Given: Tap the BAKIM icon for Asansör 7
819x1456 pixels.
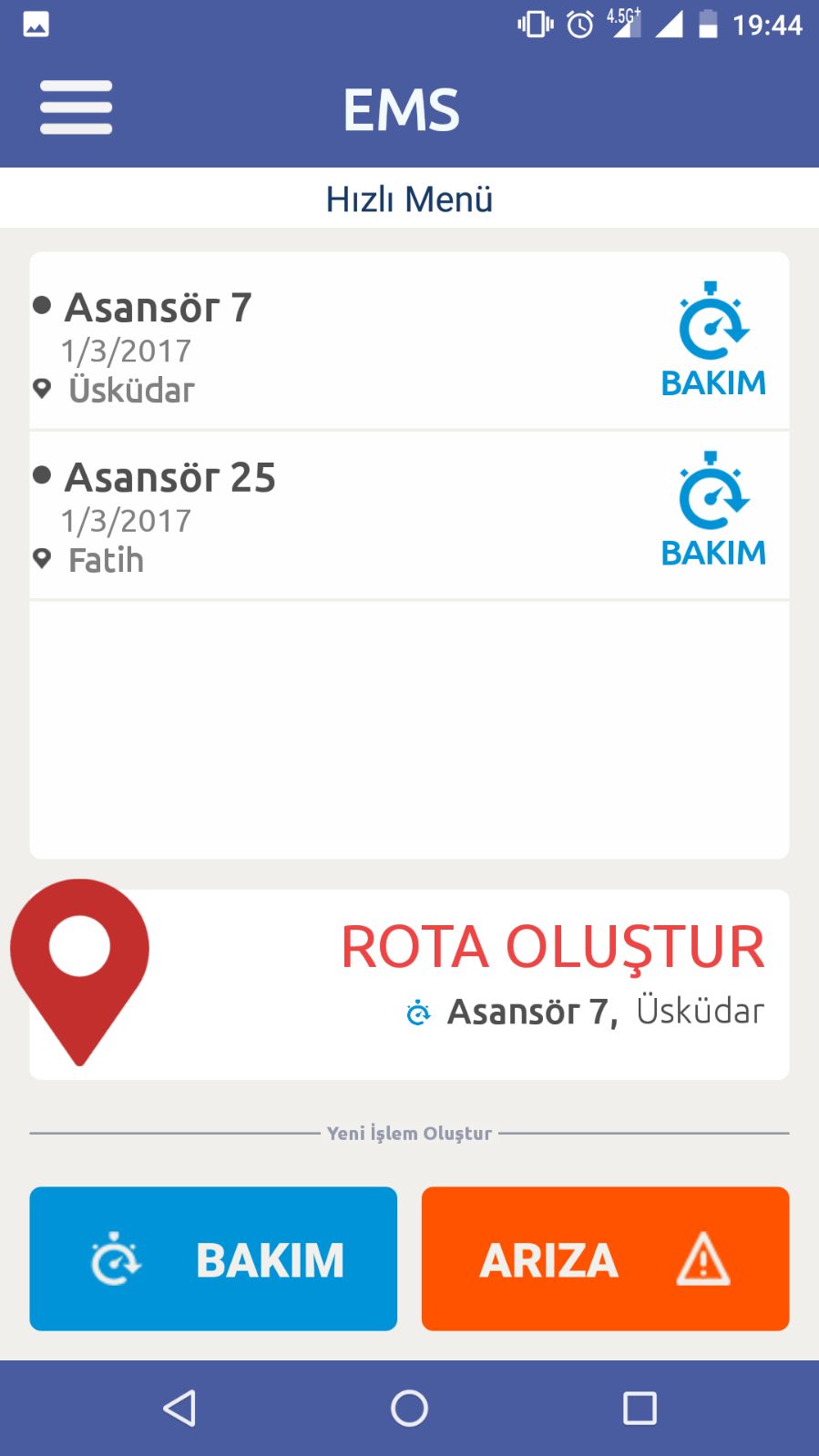Looking at the screenshot, I should click(713, 341).
